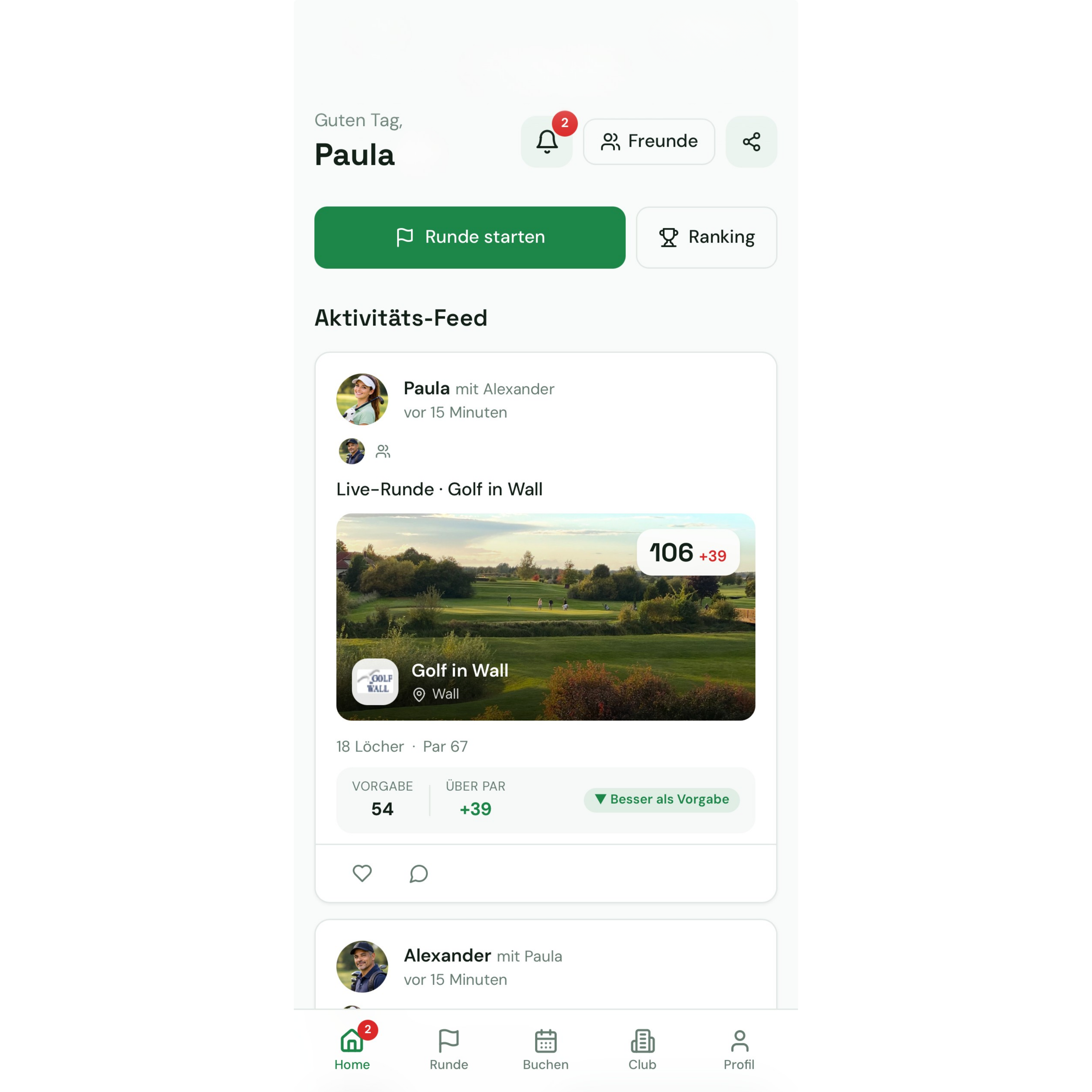1092x1092 pixels.
Task: Open the notifications bell
Action: click(546, 141)
